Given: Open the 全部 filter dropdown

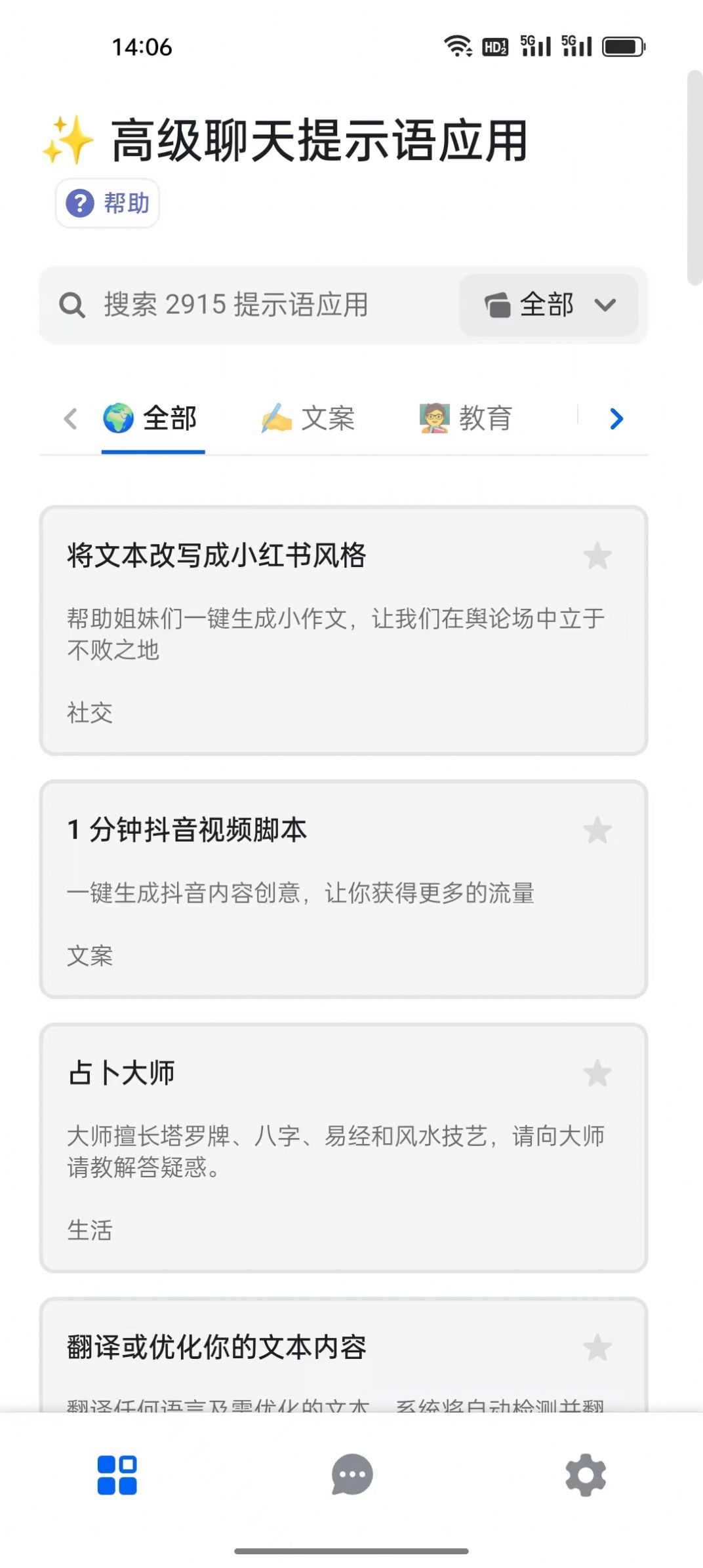Looking at the screenshot, I should (x=551, y=305).
